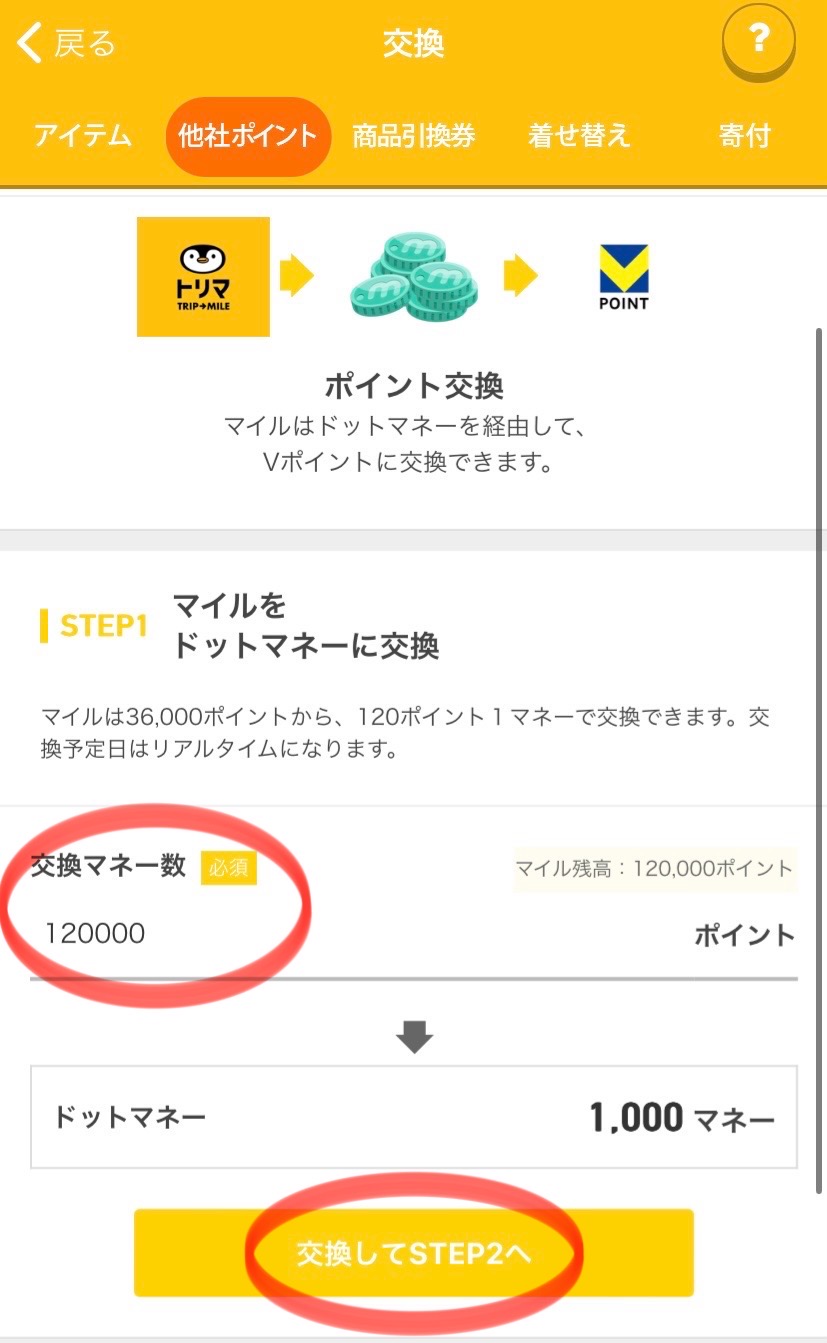
Task: Go back with the 戻る button
Action: point(67,44)
